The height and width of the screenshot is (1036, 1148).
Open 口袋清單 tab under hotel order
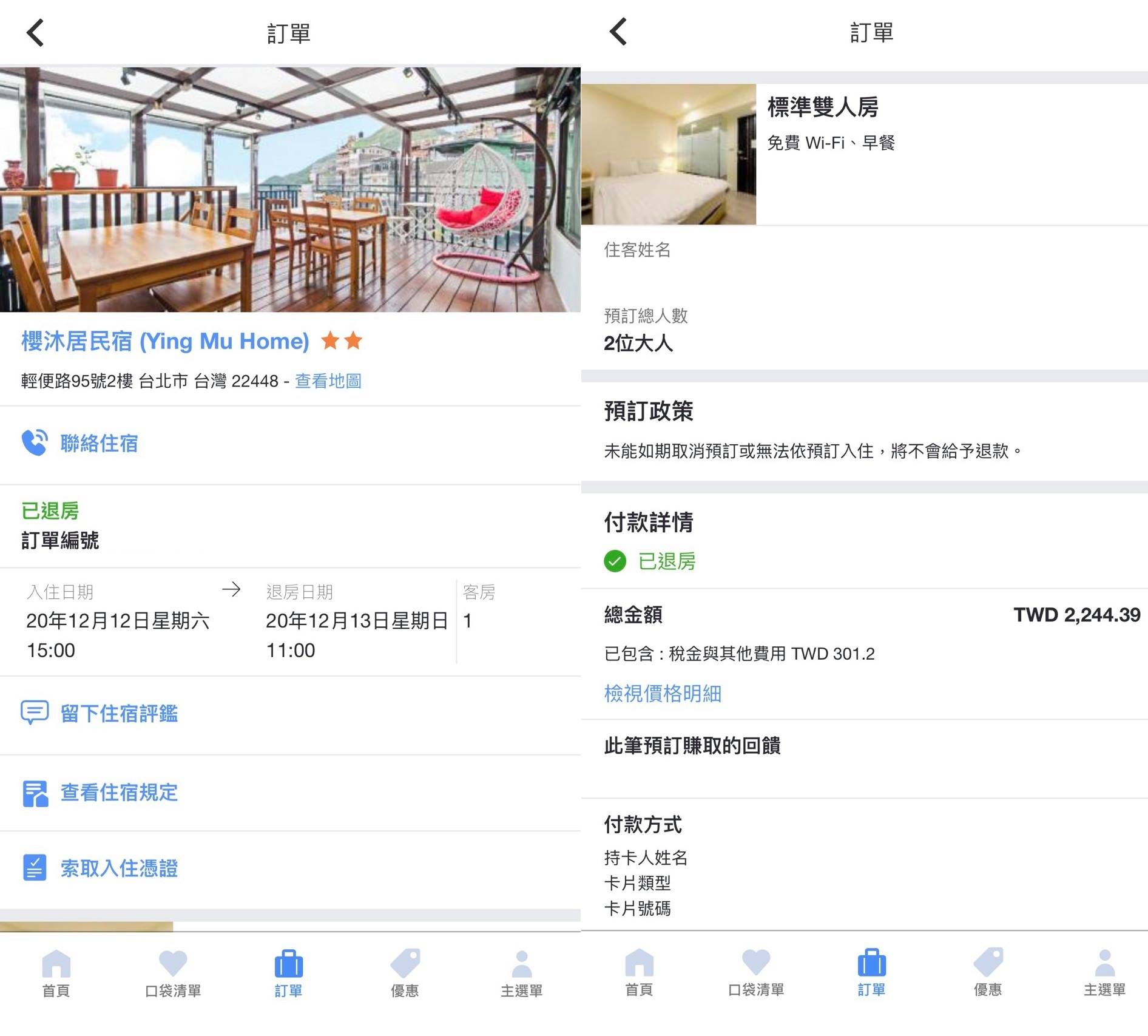click(173, 973)
